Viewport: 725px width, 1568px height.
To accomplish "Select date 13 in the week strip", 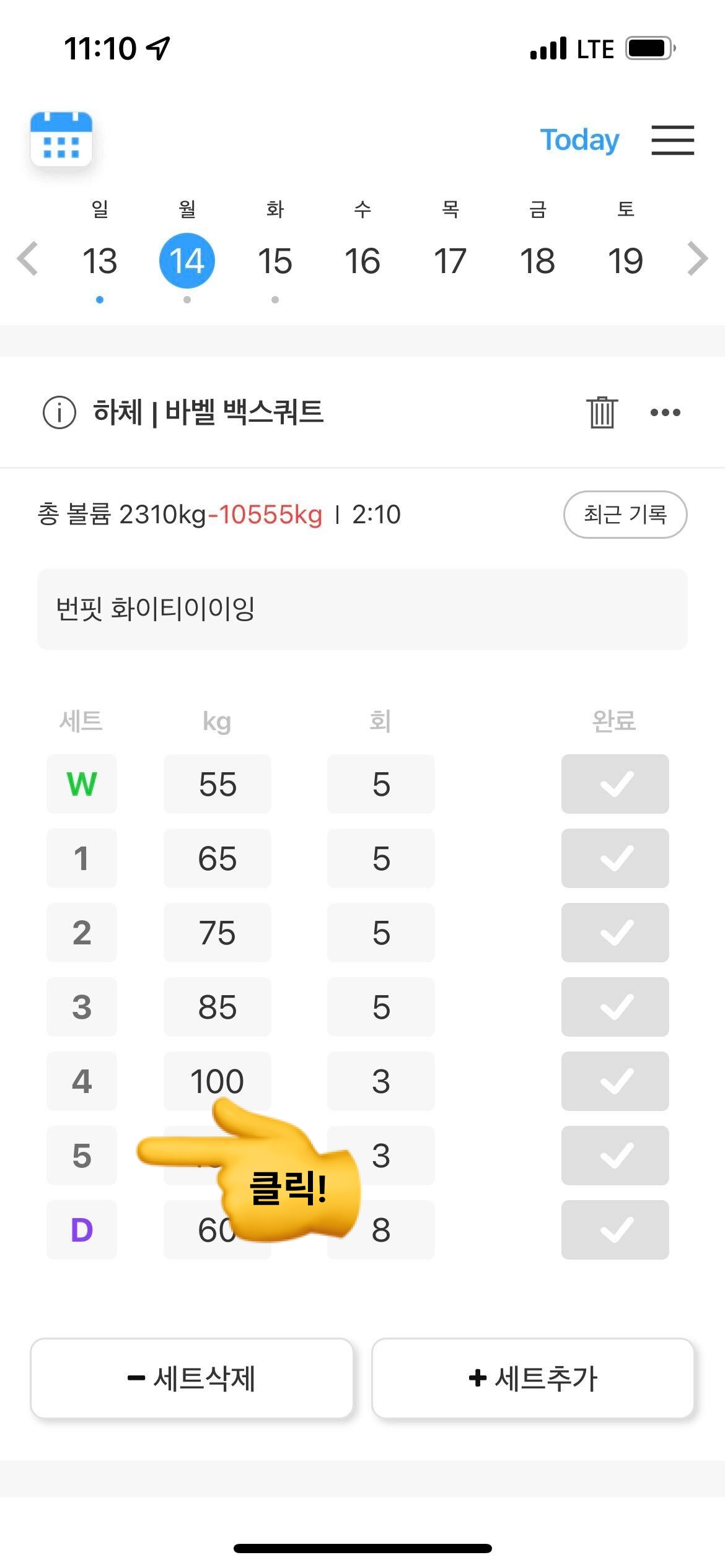I will click(100, 261).
